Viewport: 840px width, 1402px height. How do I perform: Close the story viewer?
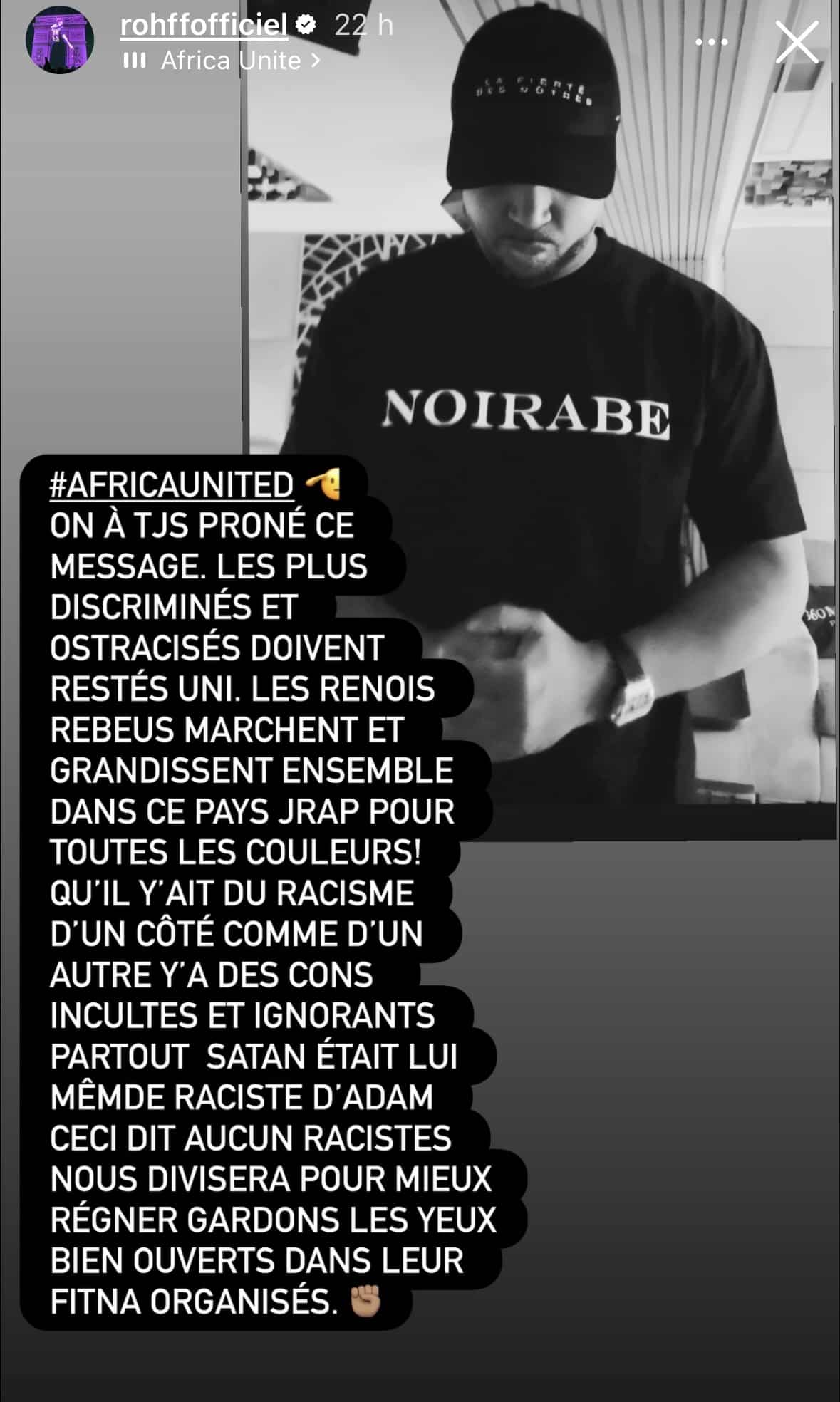click(797, 42)
